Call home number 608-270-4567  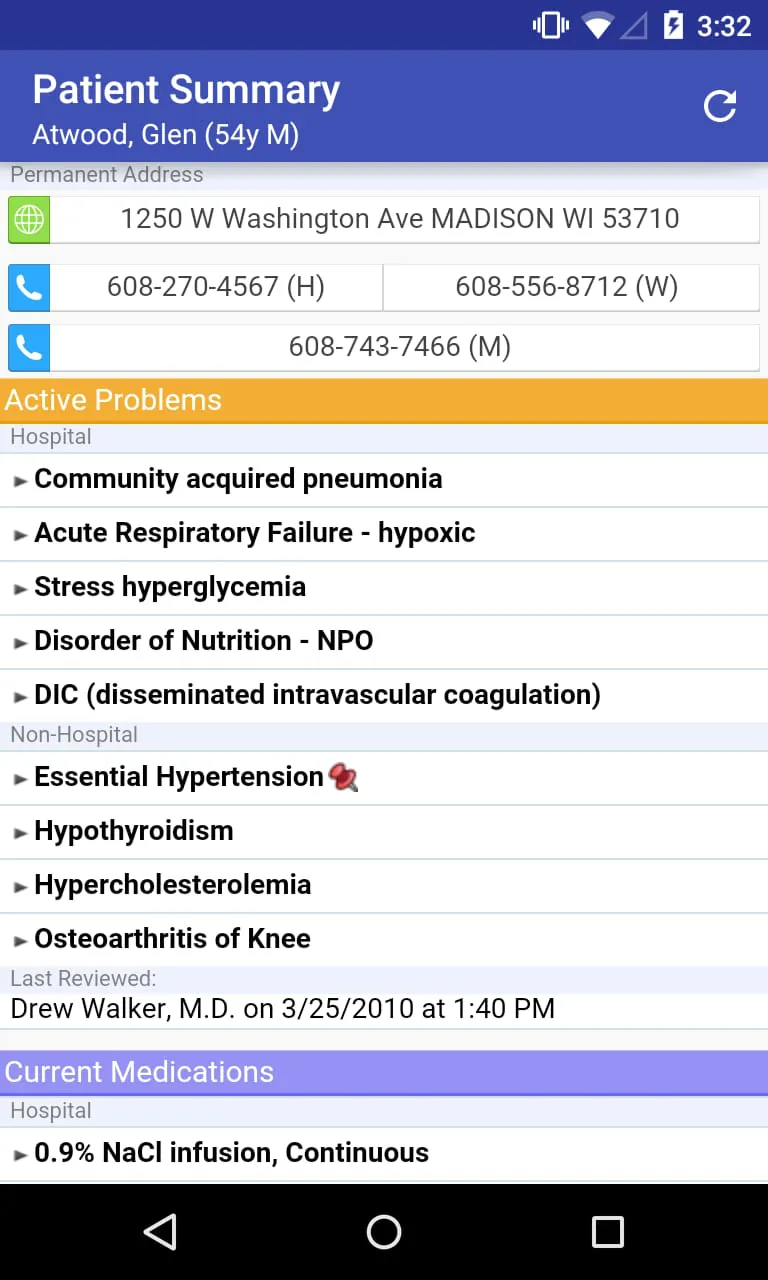[x=216, y=288]
